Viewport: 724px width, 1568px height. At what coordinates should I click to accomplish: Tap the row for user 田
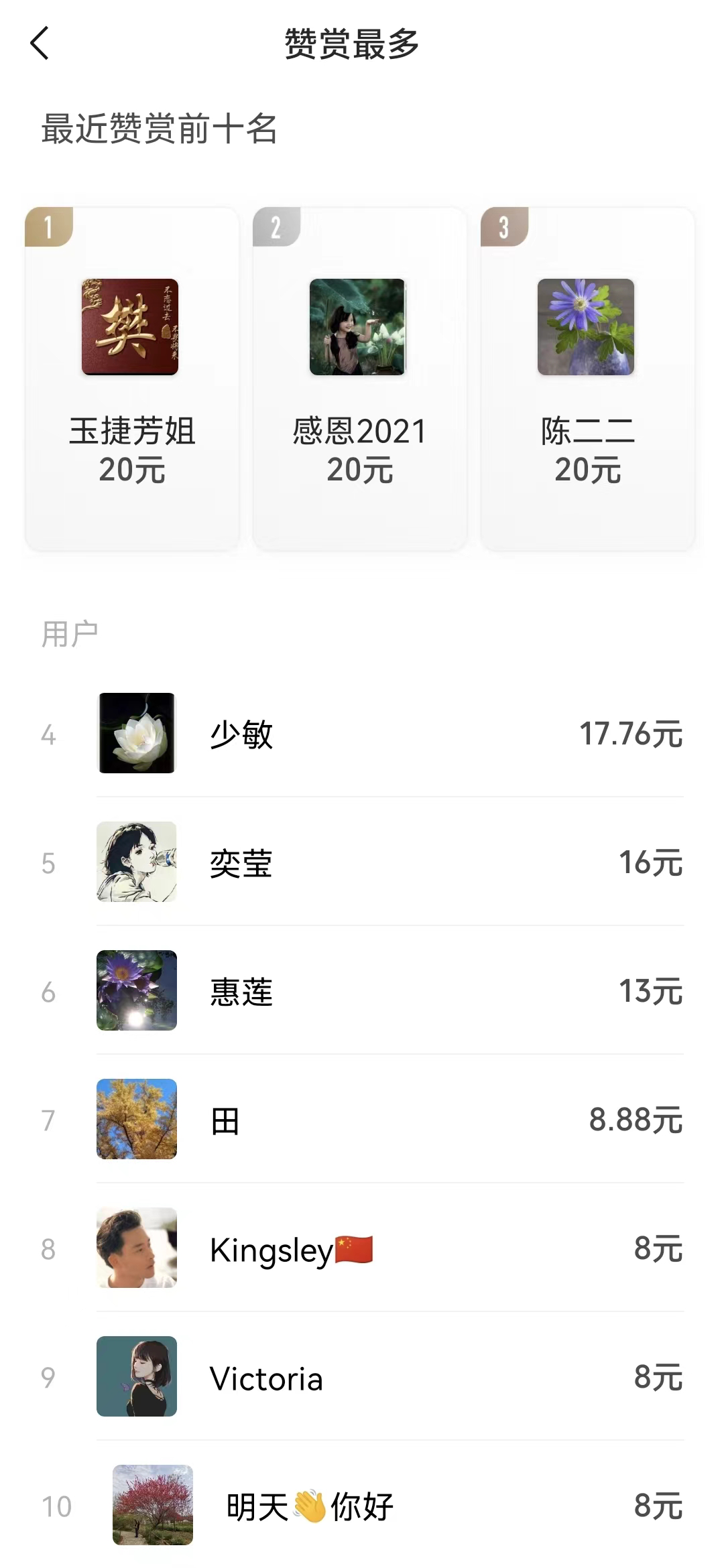(362, 1120)
